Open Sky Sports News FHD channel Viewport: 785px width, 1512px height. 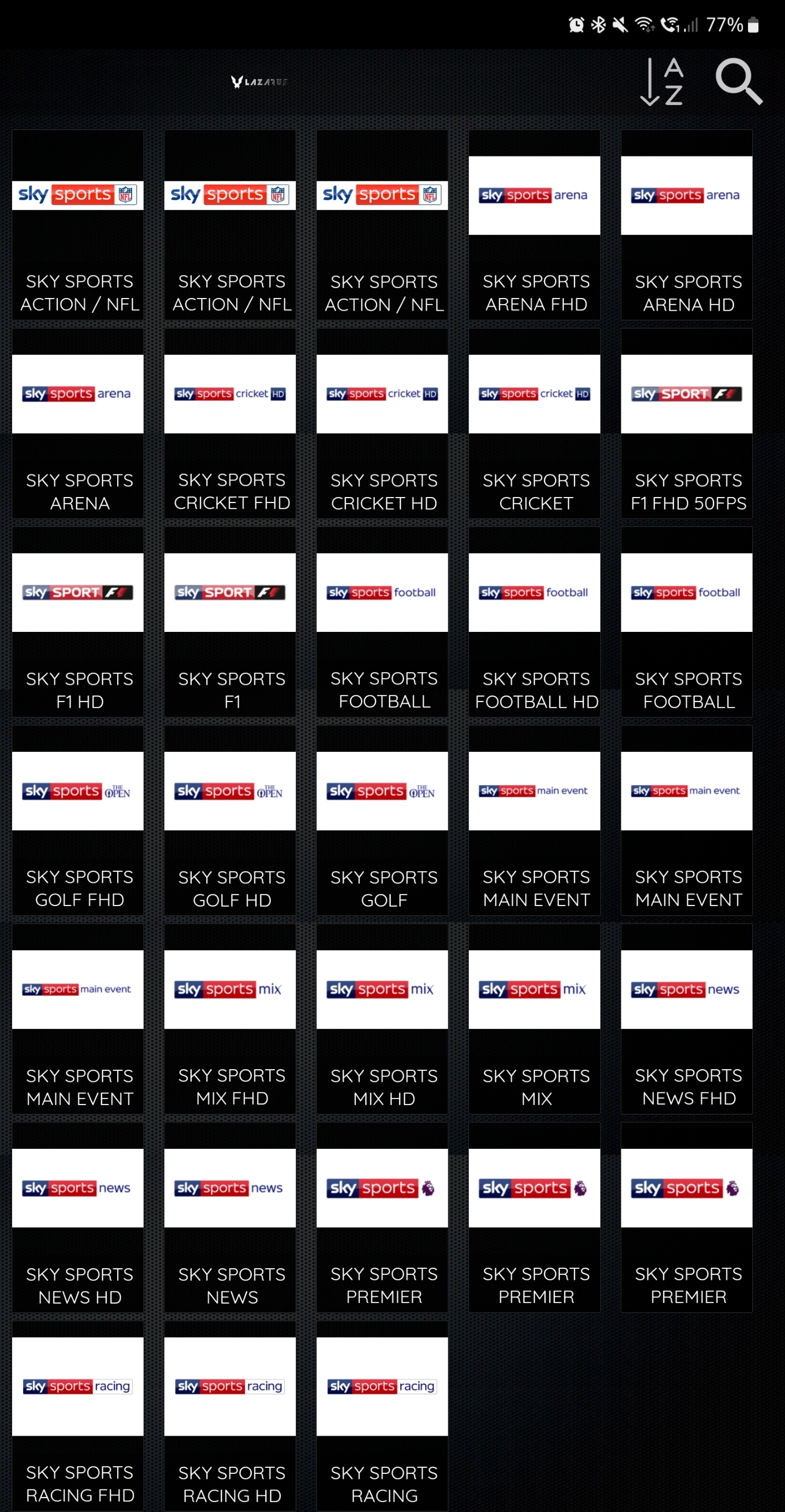686,1018
